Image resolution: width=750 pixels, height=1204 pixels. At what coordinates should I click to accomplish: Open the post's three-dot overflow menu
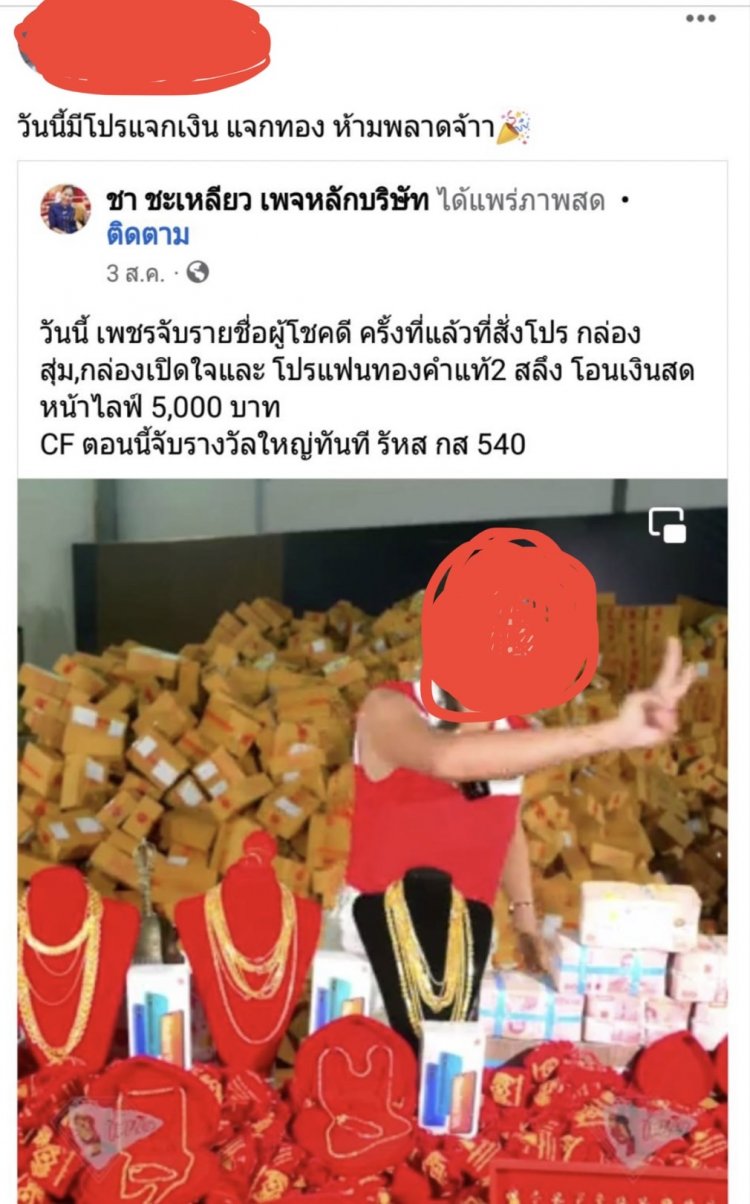(x=700, y=19)
